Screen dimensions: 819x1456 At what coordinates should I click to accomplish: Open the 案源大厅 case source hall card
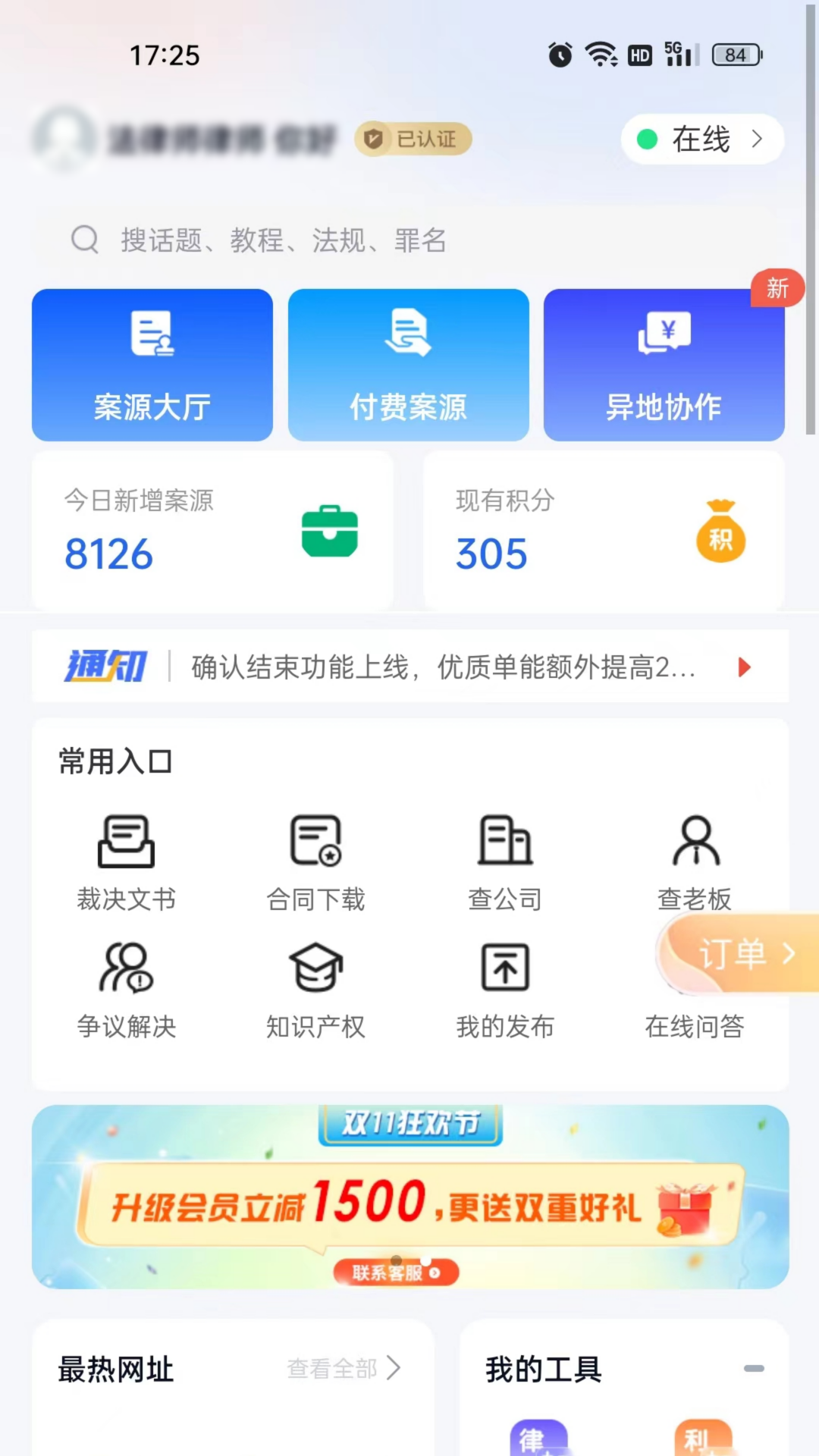tap(152, 365)
